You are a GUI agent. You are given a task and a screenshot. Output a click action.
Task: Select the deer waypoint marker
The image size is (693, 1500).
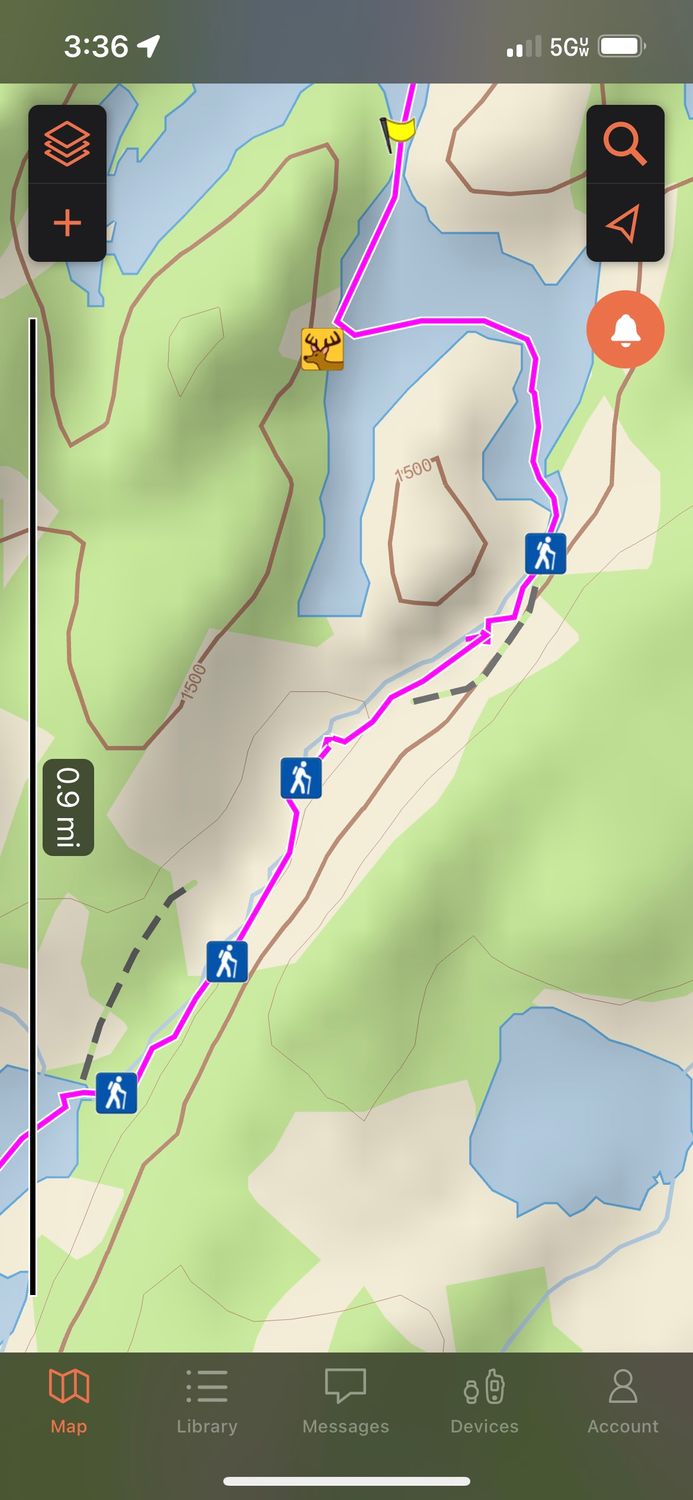tap(322, 350)
